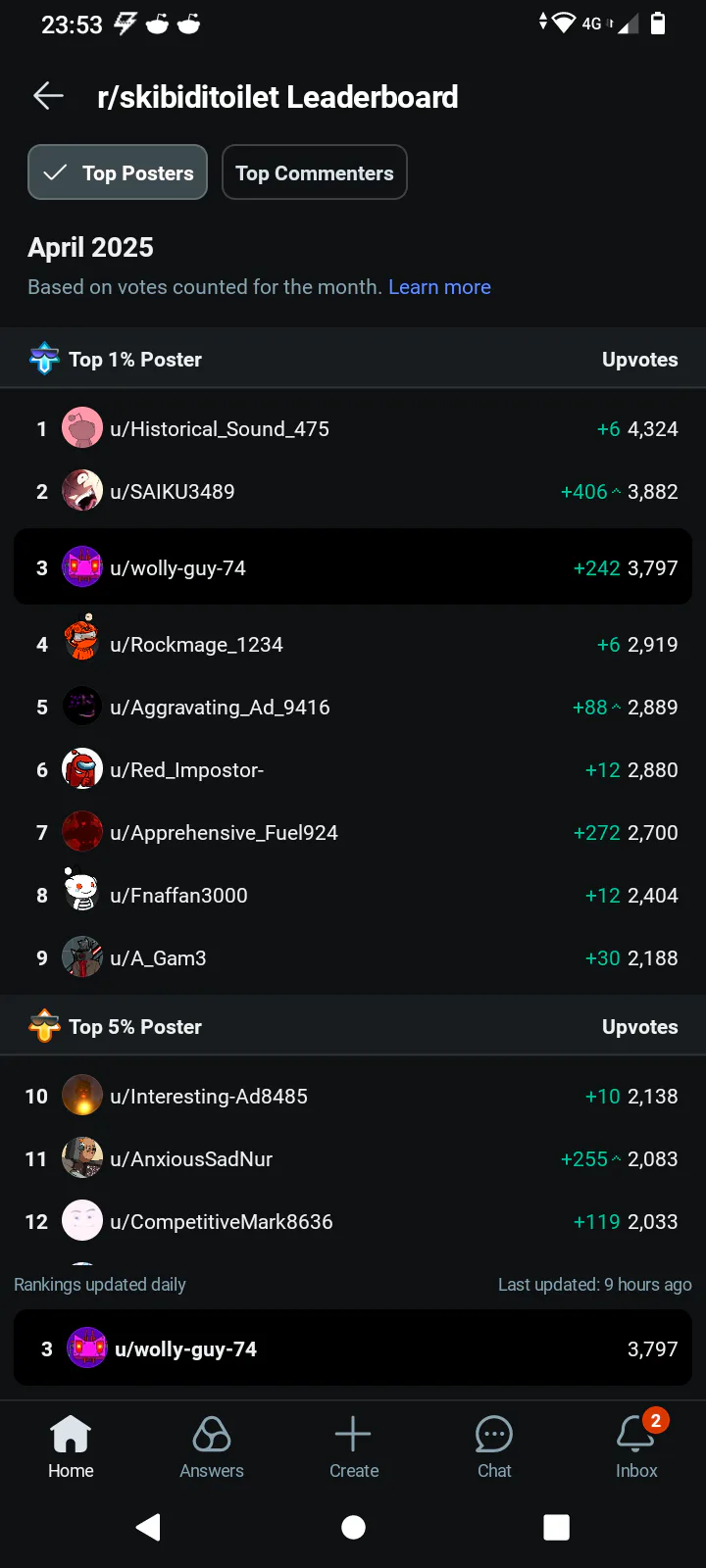View u/Aggravating_Ad_9416's profile
The image size is (706, 1568).
(x=353, y=708)
